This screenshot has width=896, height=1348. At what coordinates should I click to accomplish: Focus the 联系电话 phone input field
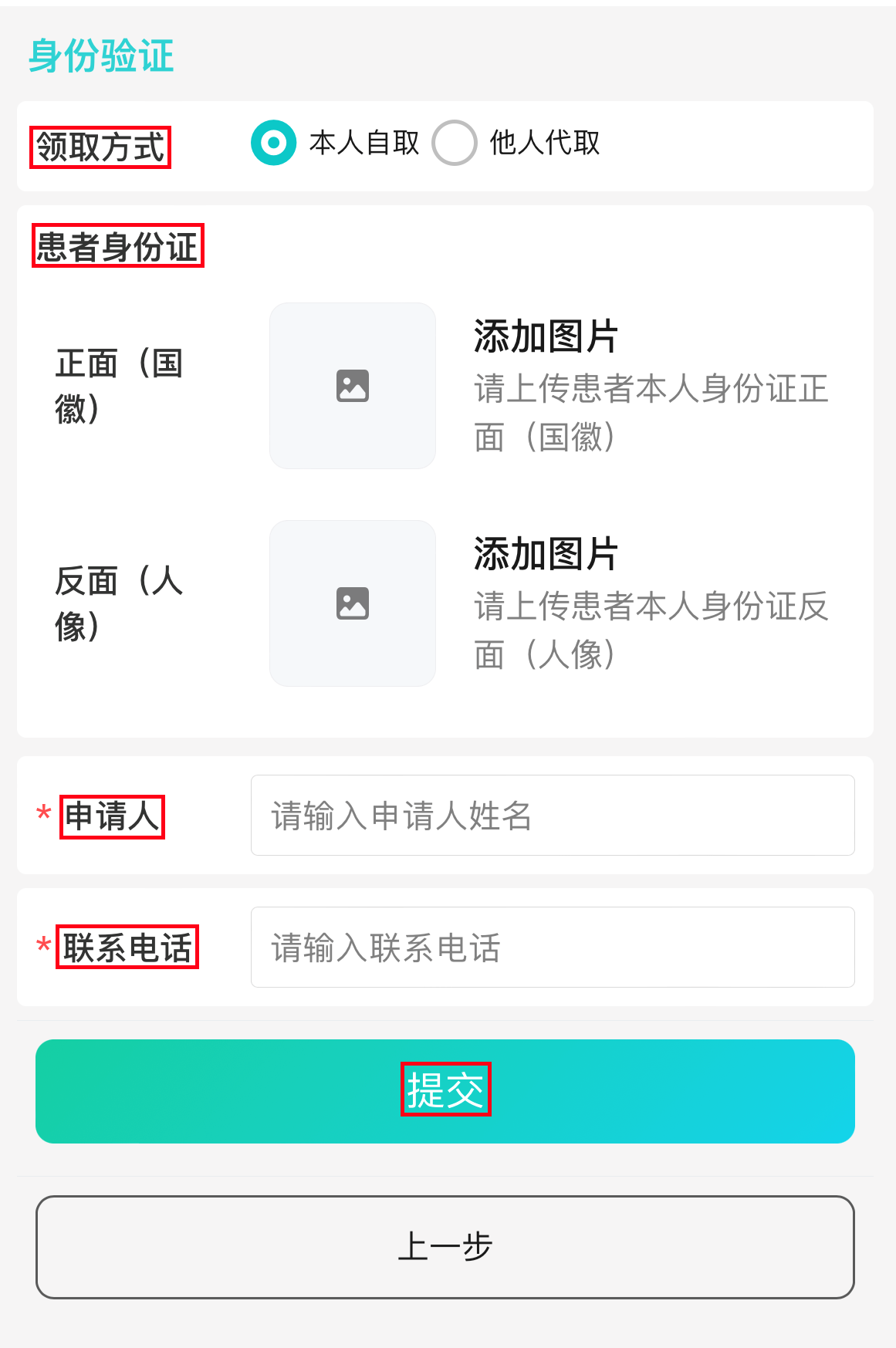tap(553, 947)
